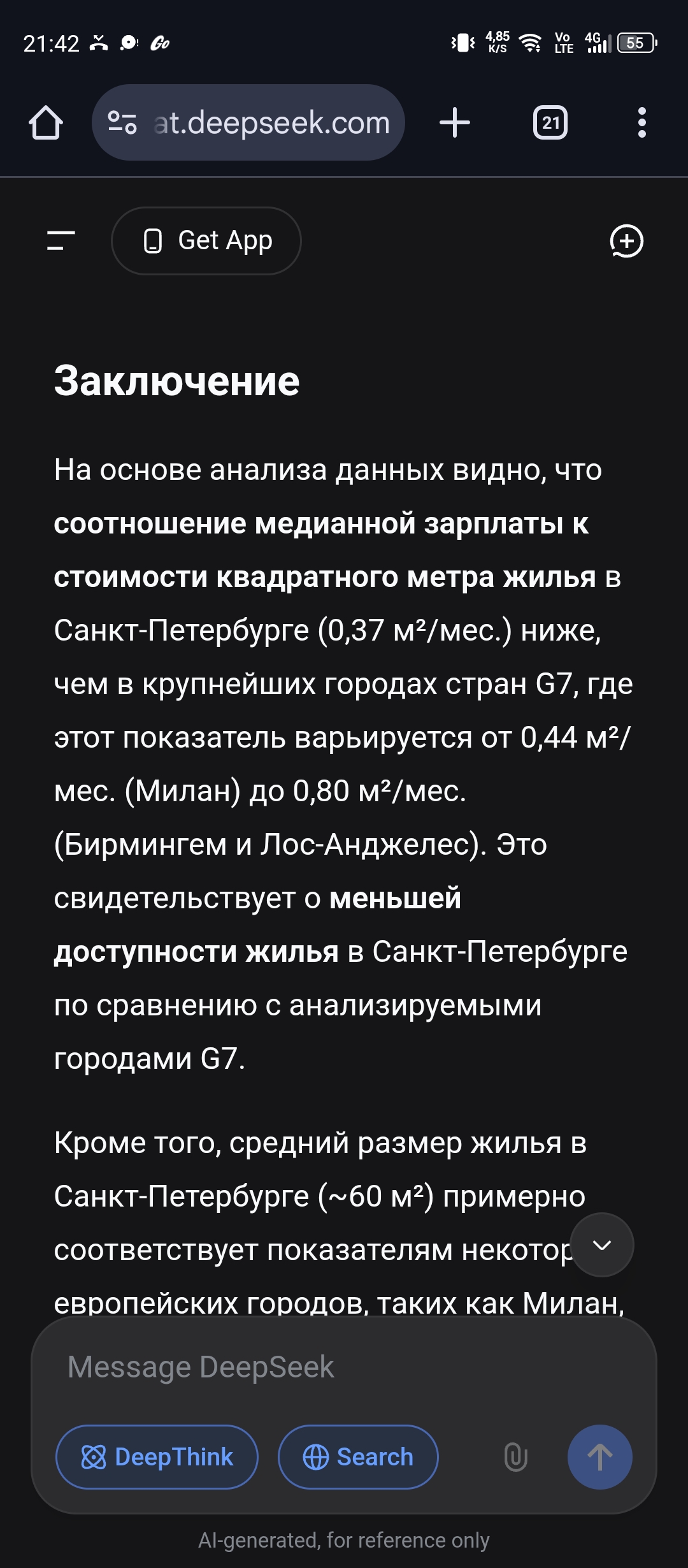Toggle the Search option
The image size is (688, 1568).
(x=358, y=1457)
